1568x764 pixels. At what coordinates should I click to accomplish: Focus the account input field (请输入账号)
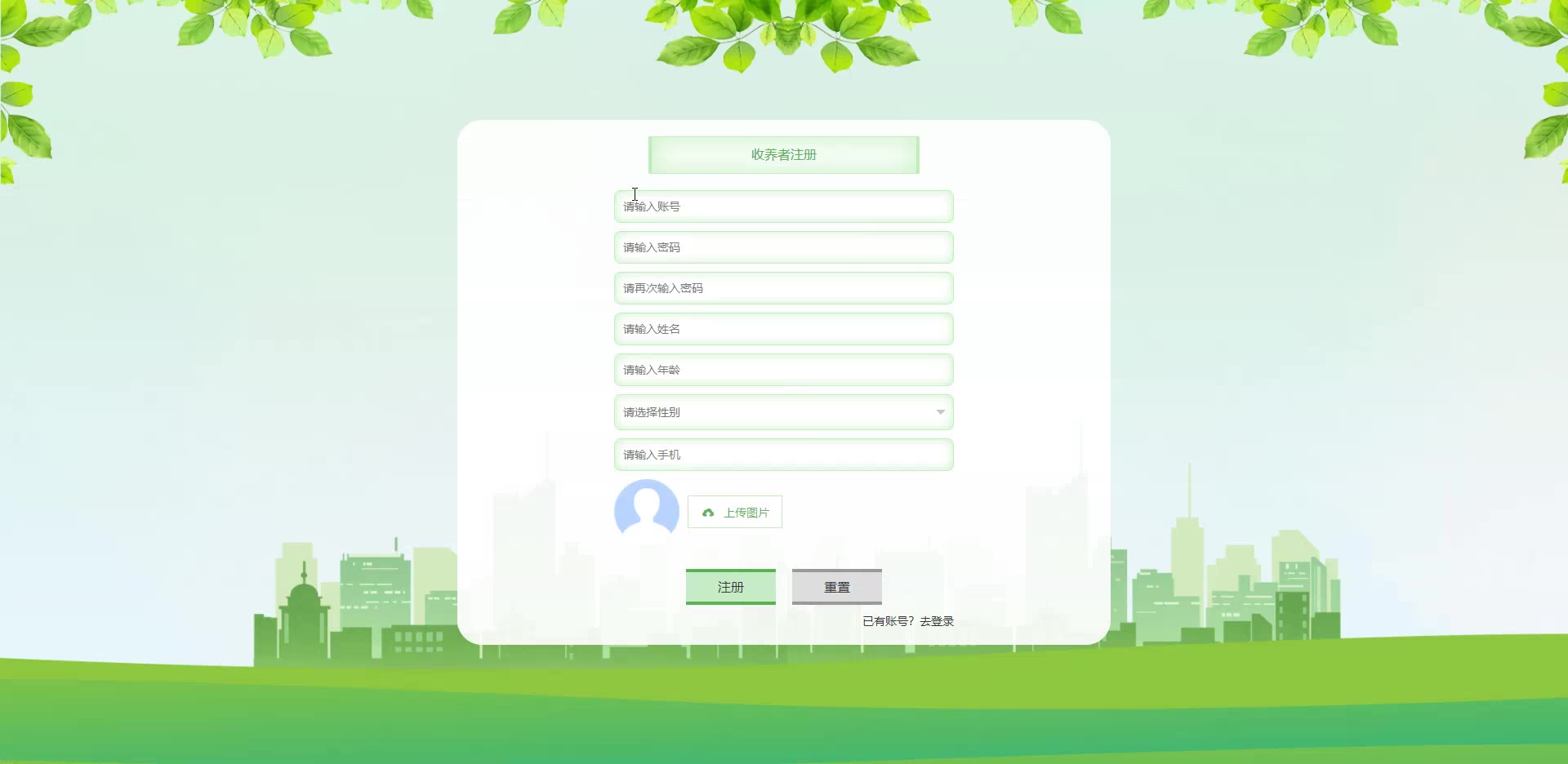click(783, 207)
